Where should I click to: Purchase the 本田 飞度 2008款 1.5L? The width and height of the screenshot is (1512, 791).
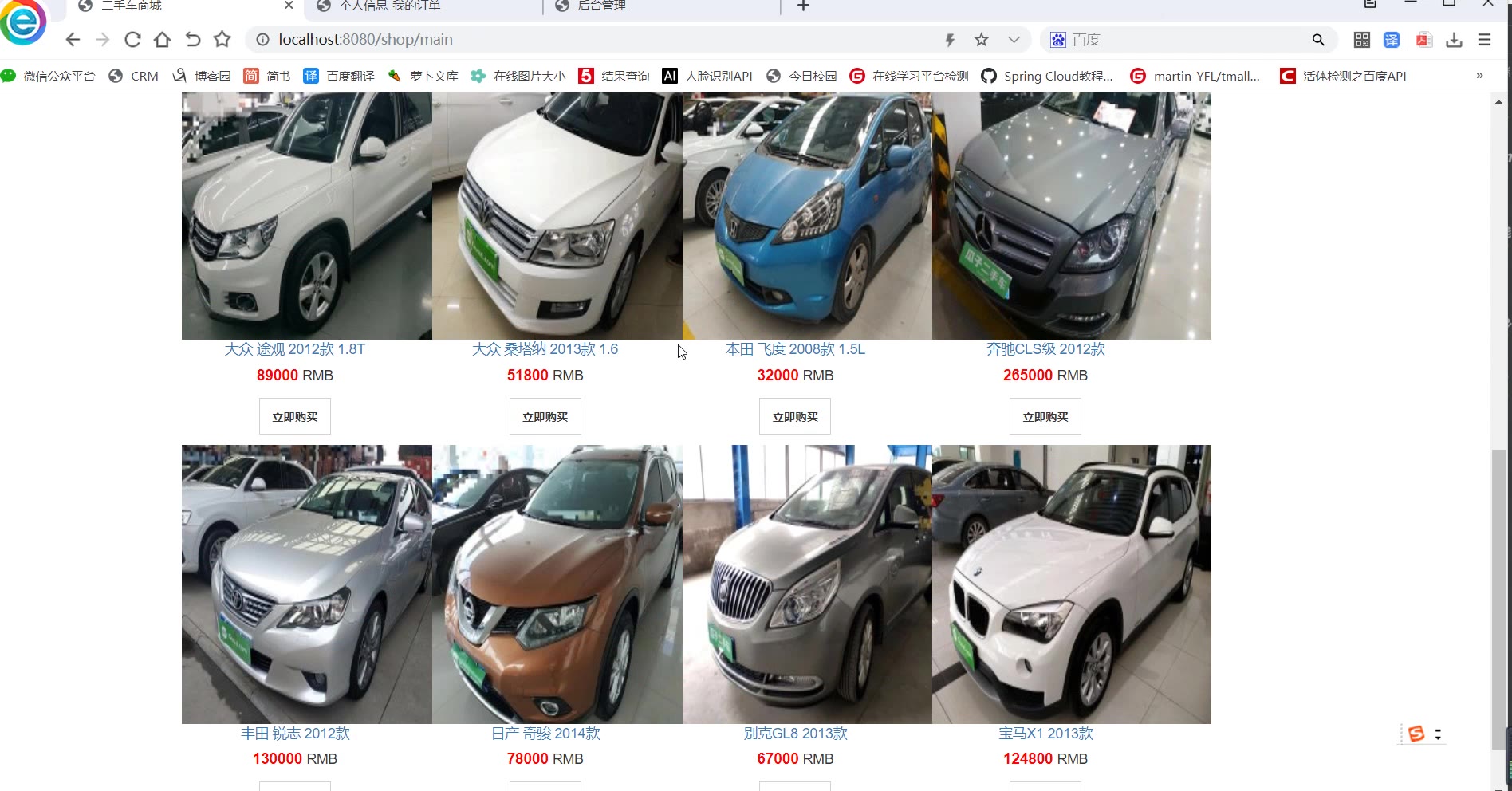click(x=794, y=416)
